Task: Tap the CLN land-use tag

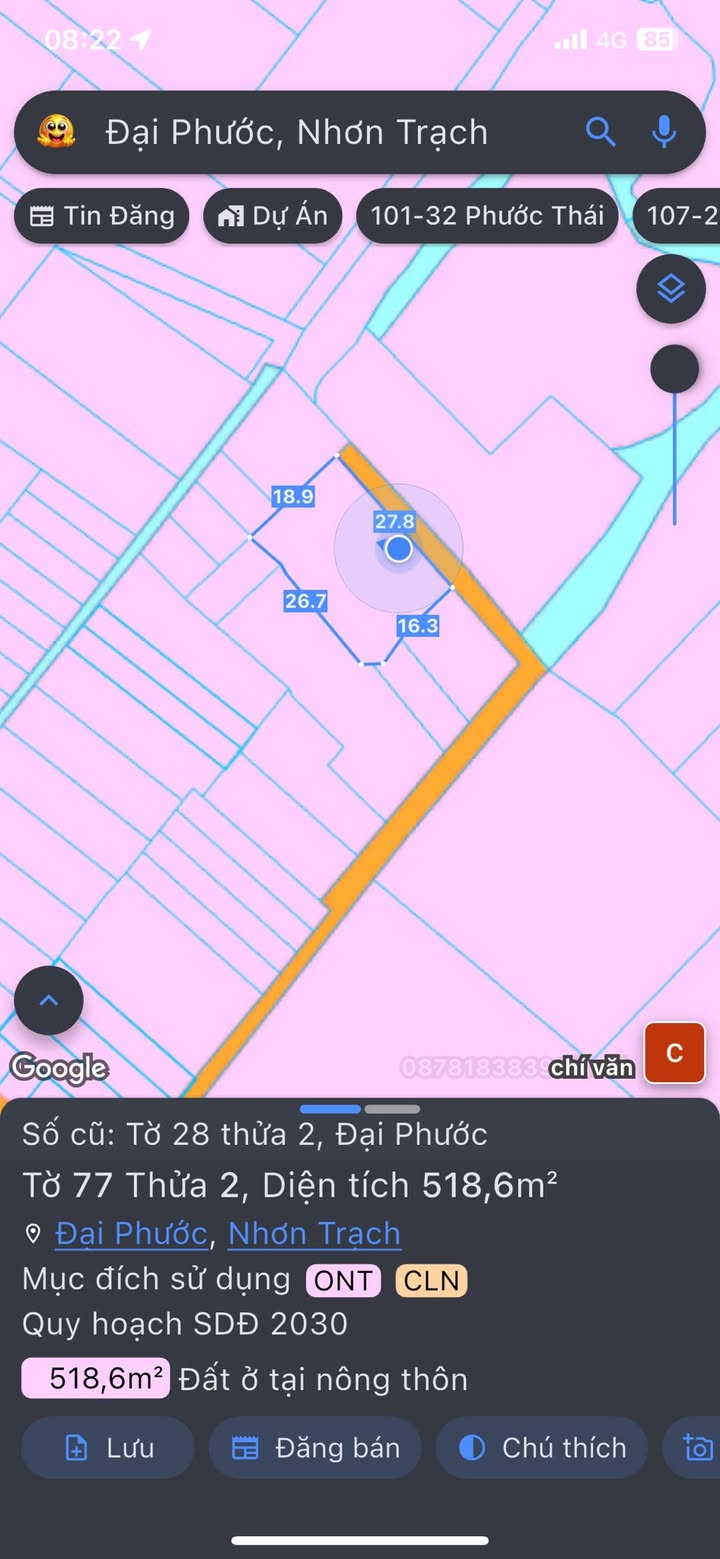Action: (431, 1280)
